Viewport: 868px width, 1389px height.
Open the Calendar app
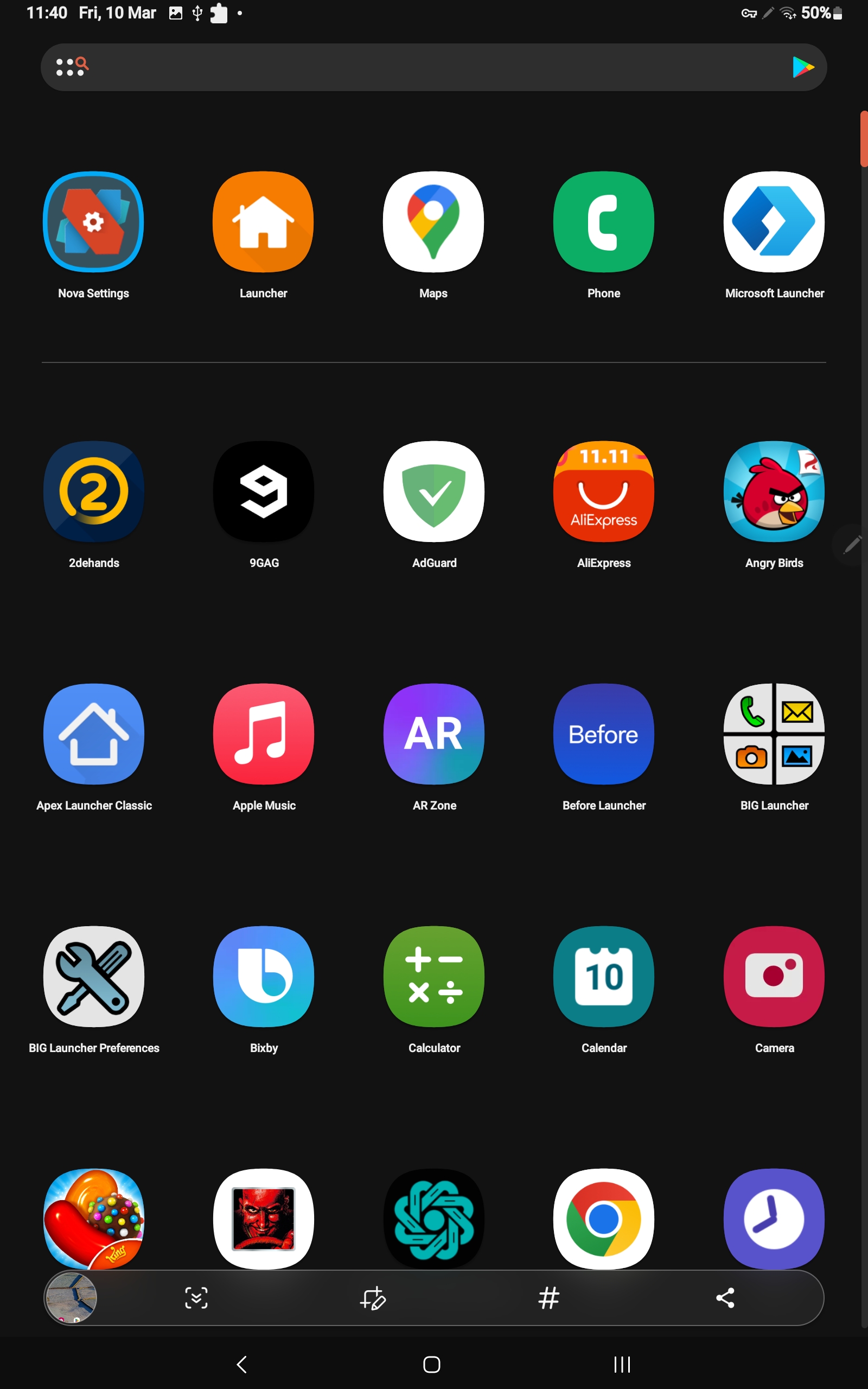click(603, 976)
